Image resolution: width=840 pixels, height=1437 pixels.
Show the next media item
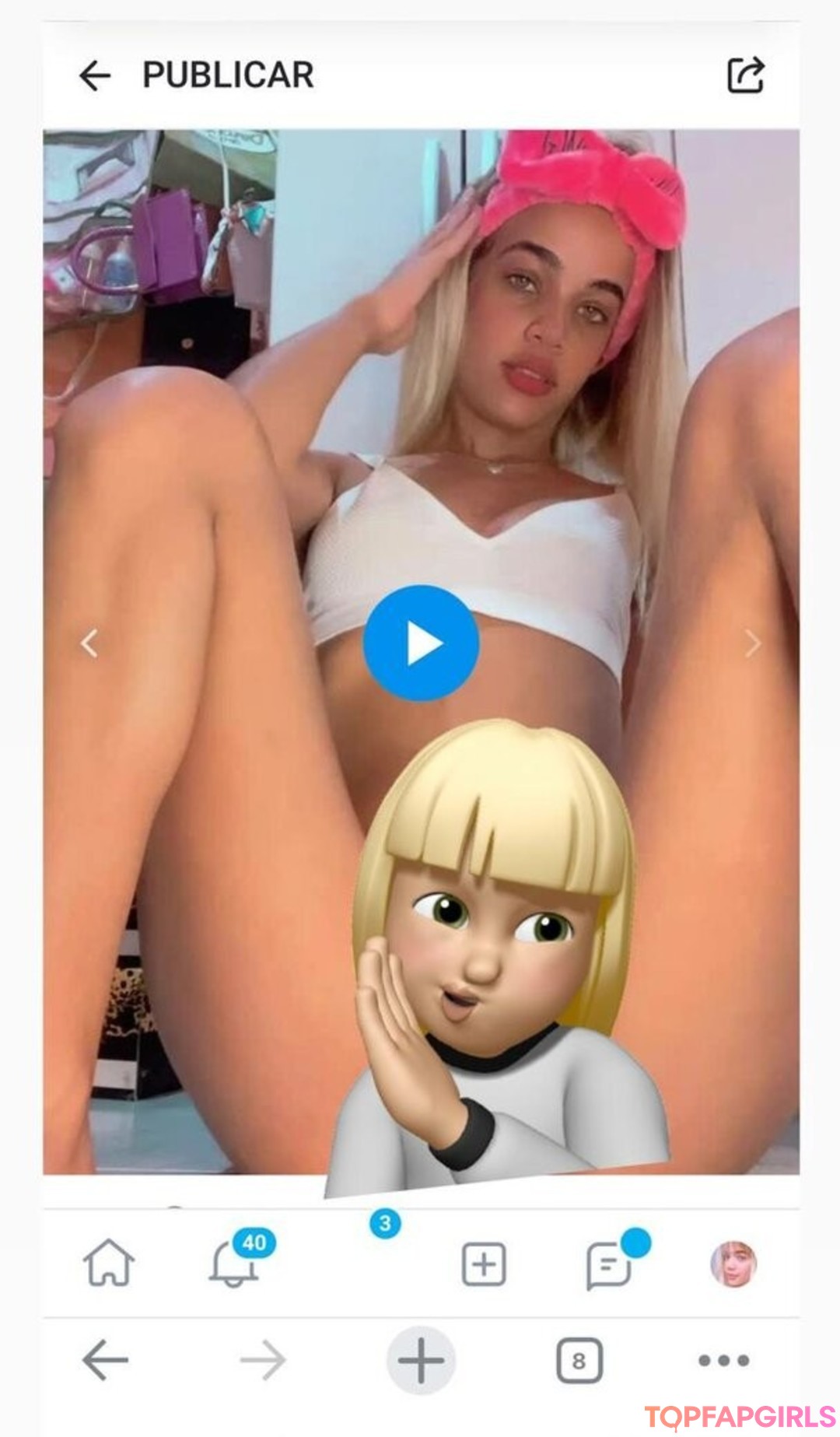[751, 643]
